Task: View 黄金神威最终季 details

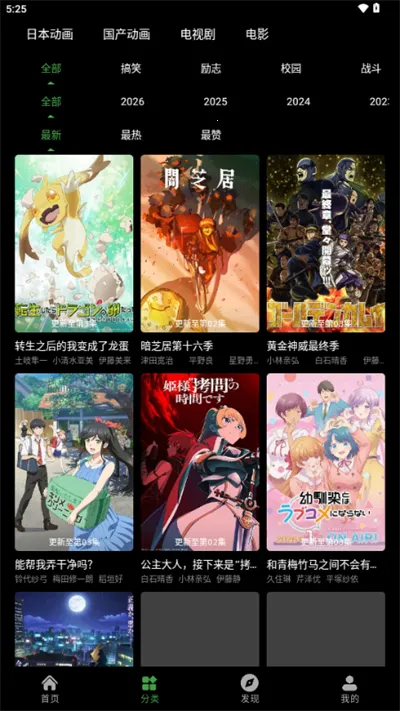Action: 326,243
